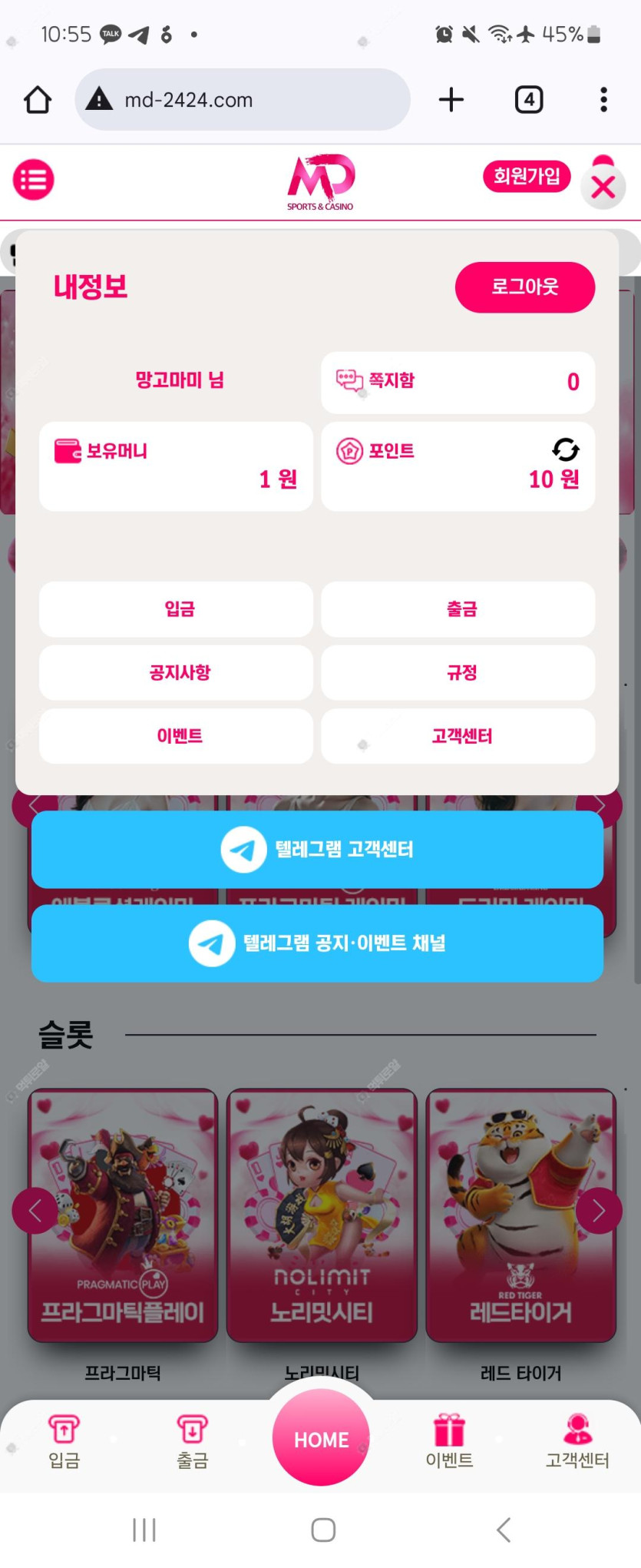Open the 노리밋시티 slot card
Screen dimensions: 641x1568
click(x=322, y=1215)
